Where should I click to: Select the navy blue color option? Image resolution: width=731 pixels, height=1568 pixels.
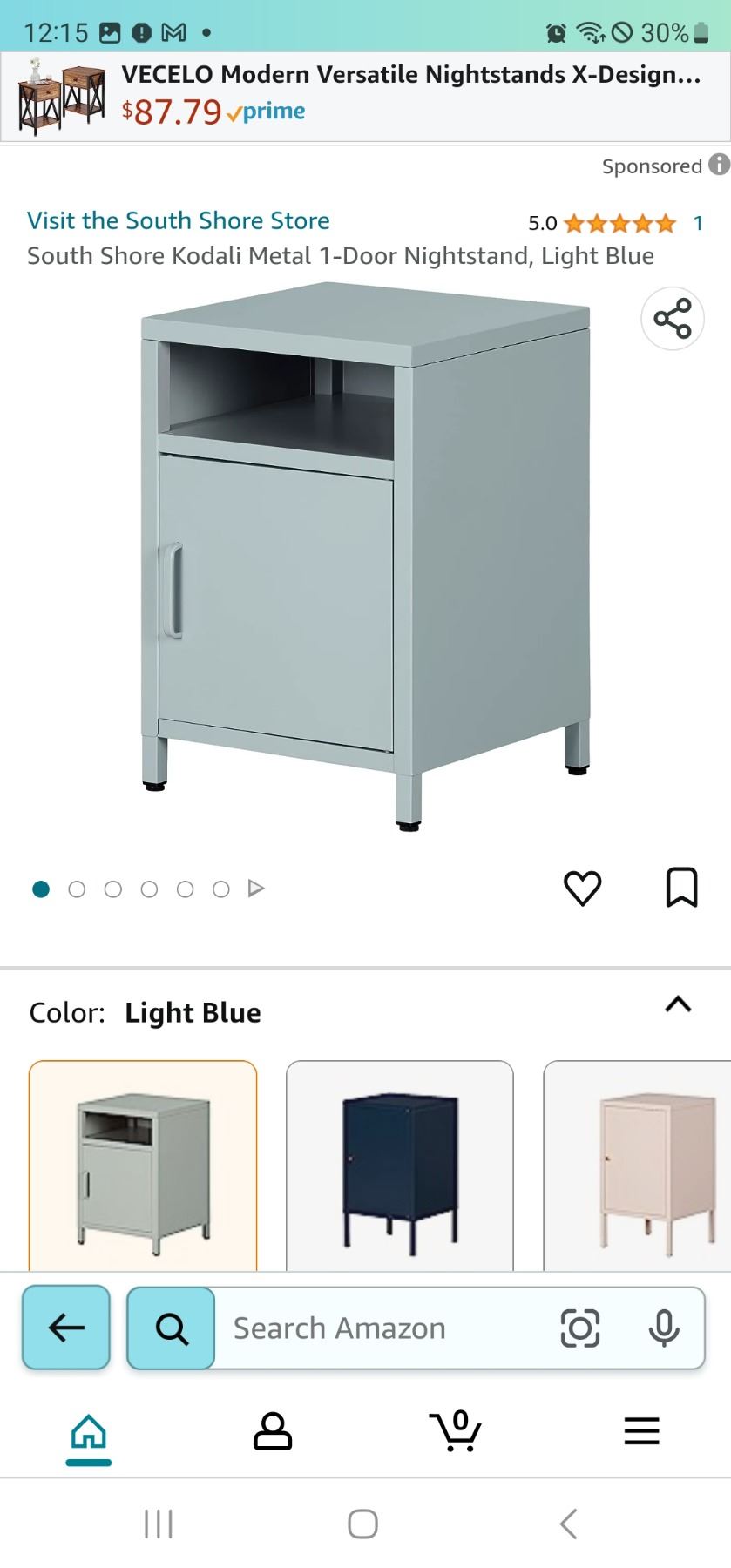399,1167
